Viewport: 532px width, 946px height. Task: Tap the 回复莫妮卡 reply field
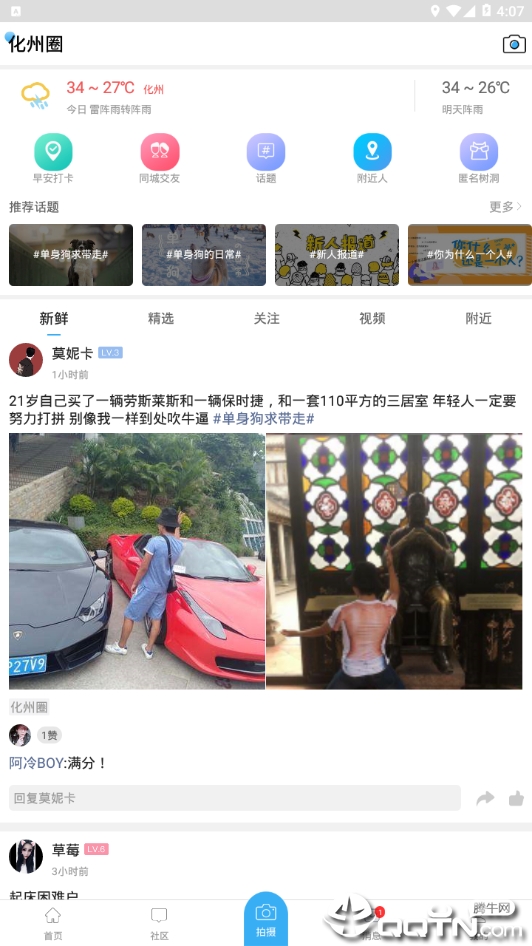point(235,798)
